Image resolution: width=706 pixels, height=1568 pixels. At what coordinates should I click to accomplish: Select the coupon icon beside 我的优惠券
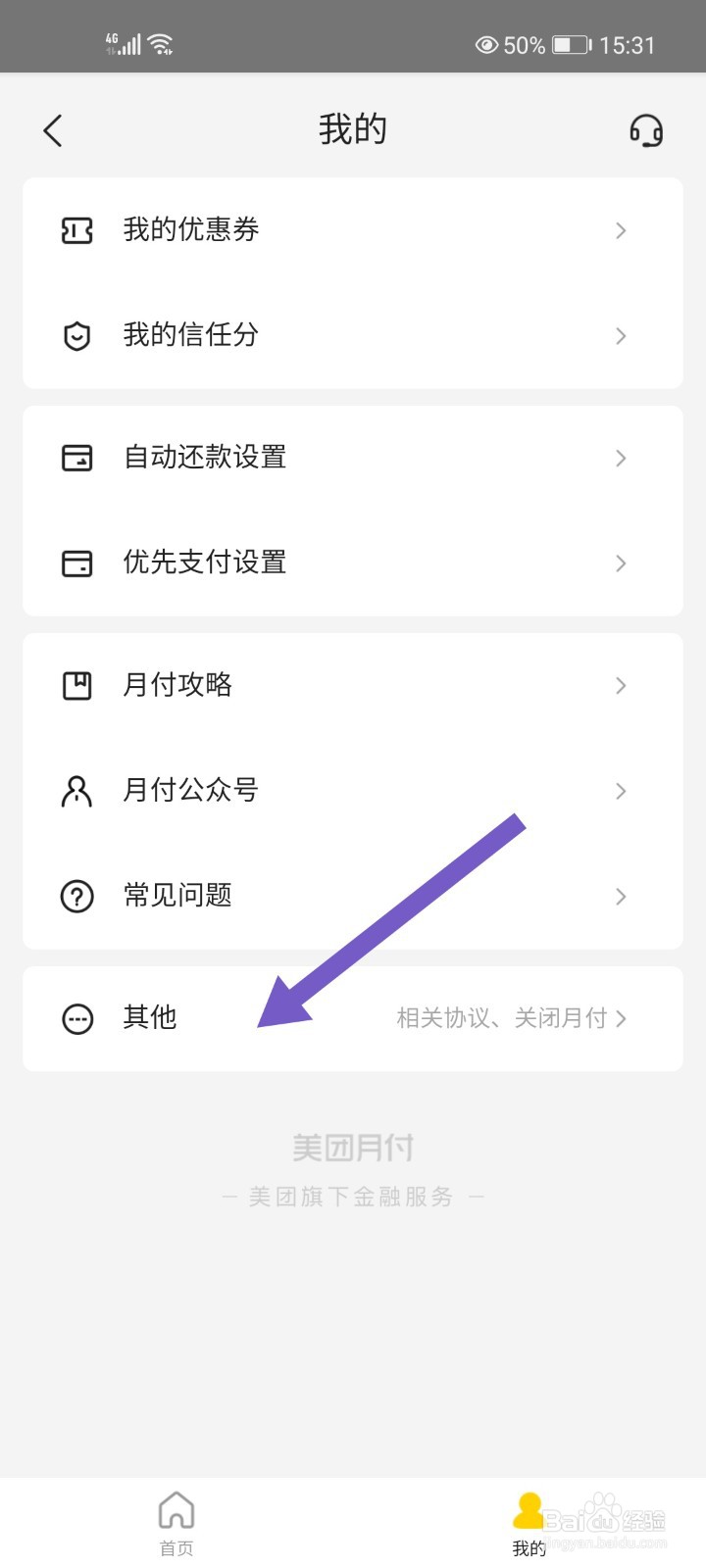[76, 230]
